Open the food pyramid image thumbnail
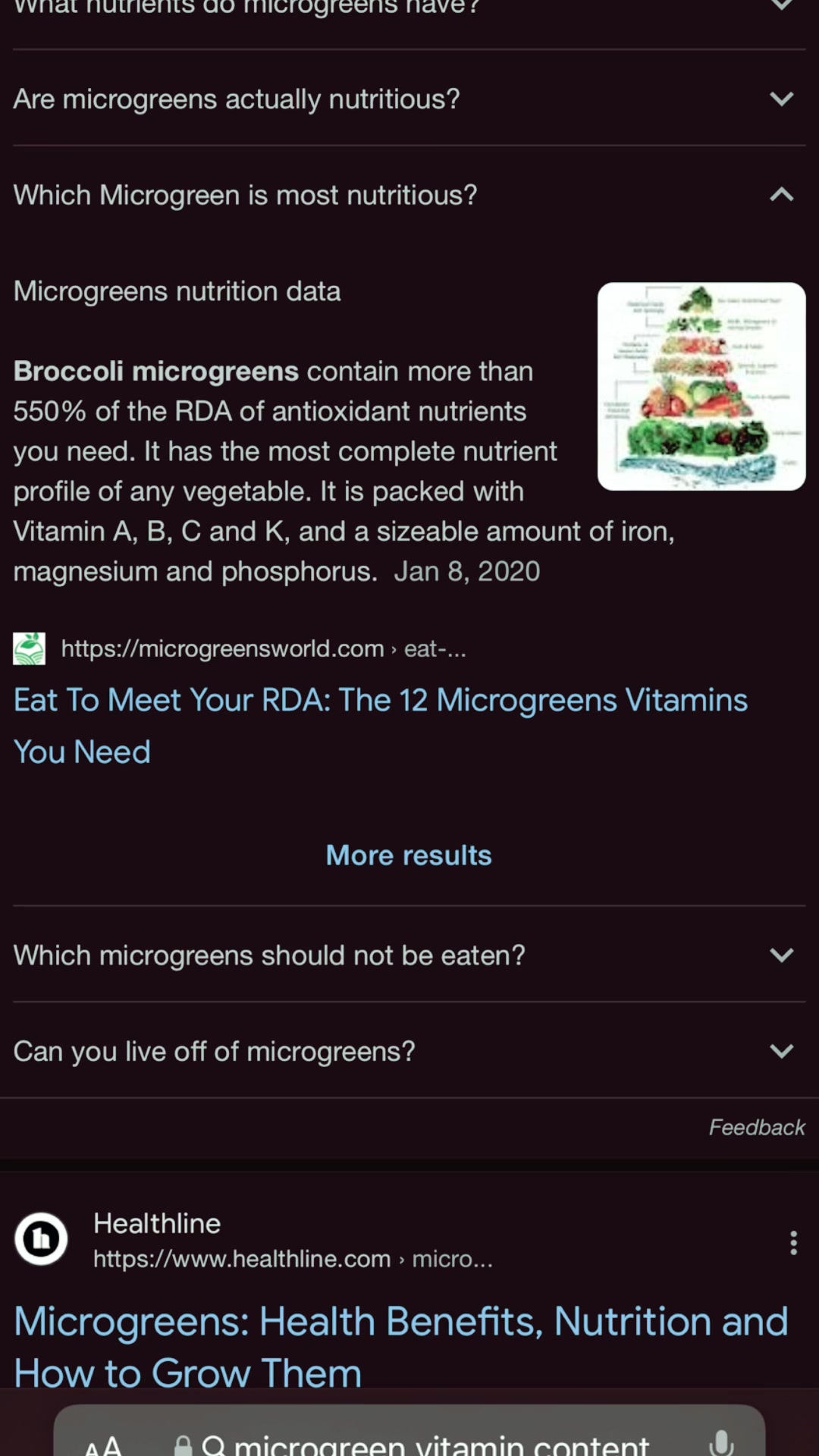 (701, 387)
